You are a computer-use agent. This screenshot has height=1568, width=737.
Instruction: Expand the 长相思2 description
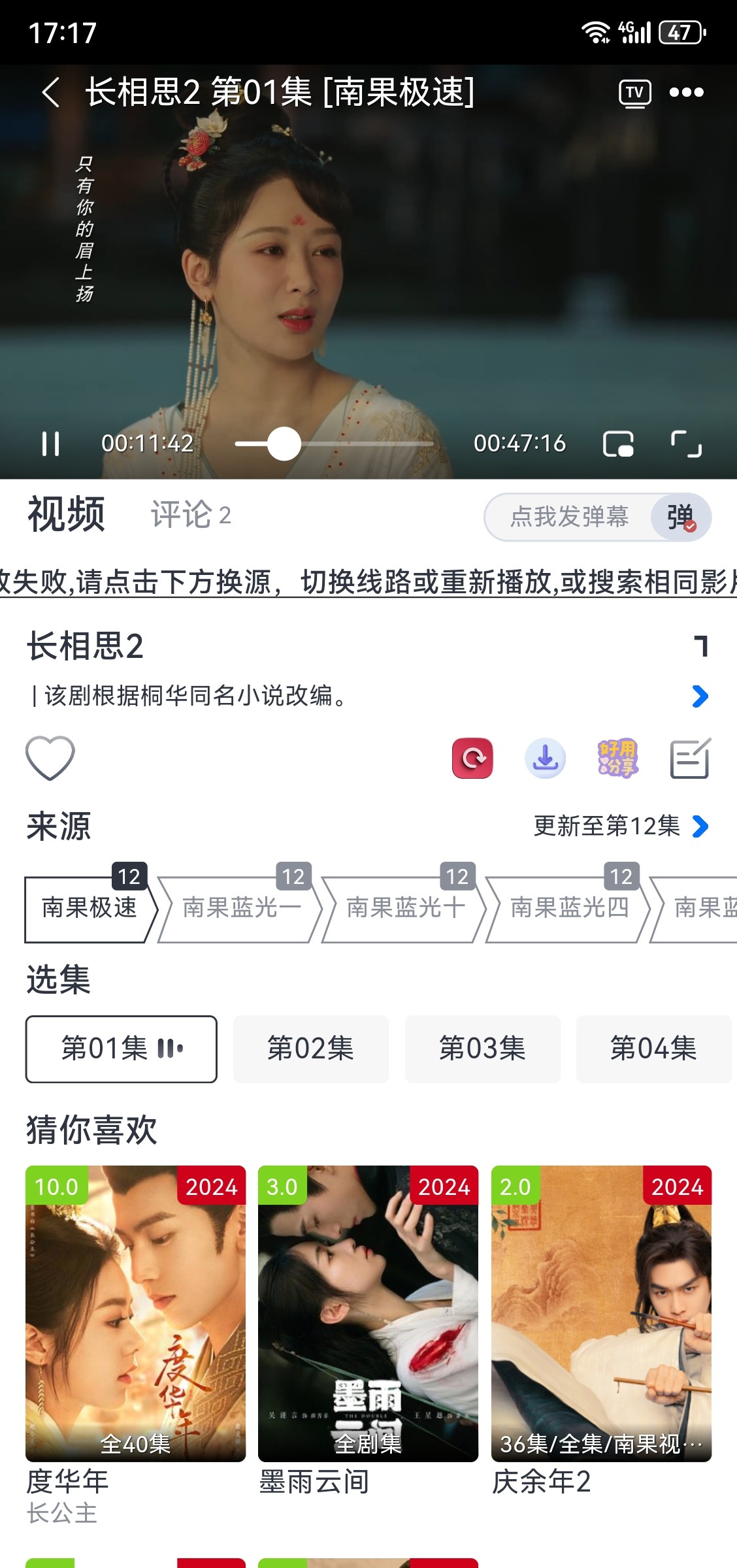[700, 696]
